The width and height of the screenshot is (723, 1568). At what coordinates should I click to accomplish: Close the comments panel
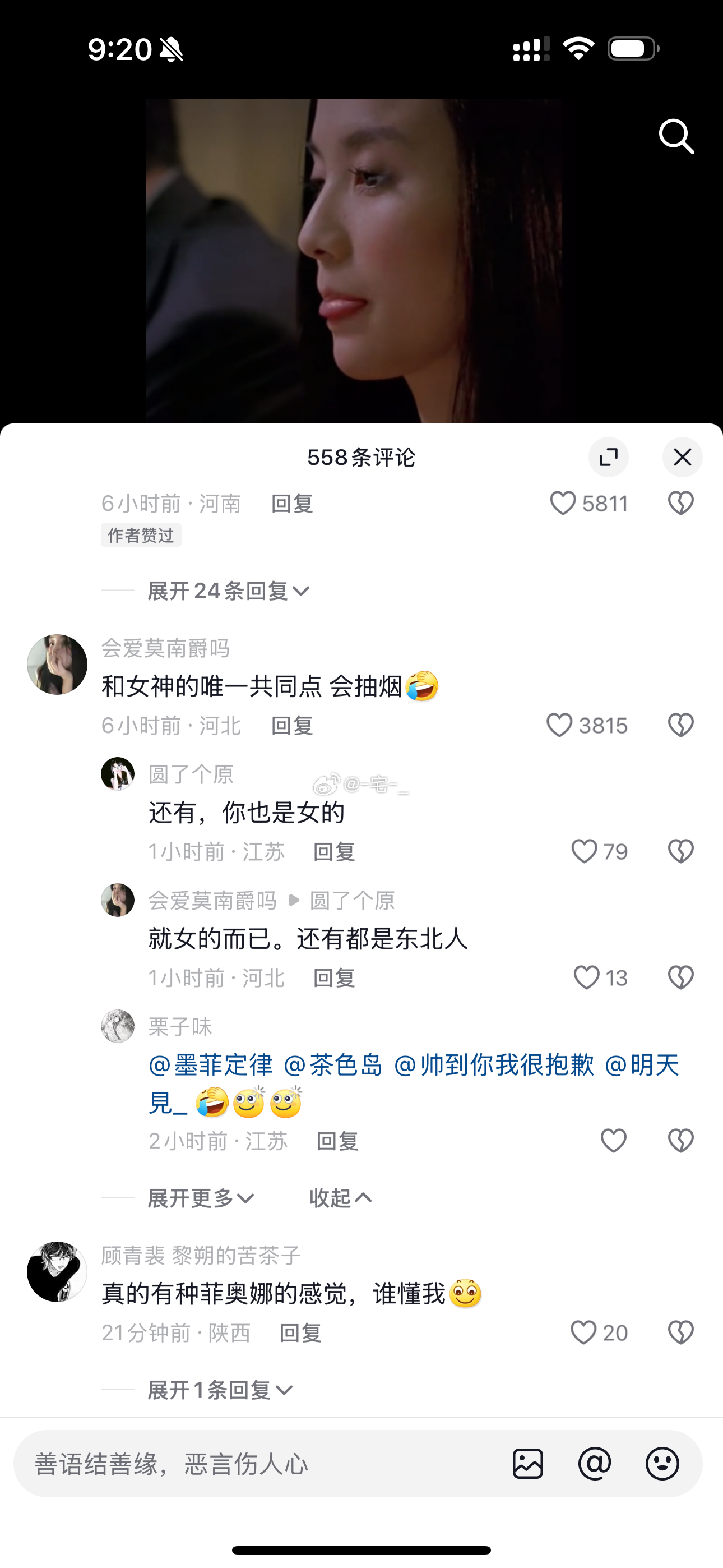(682, 457)
